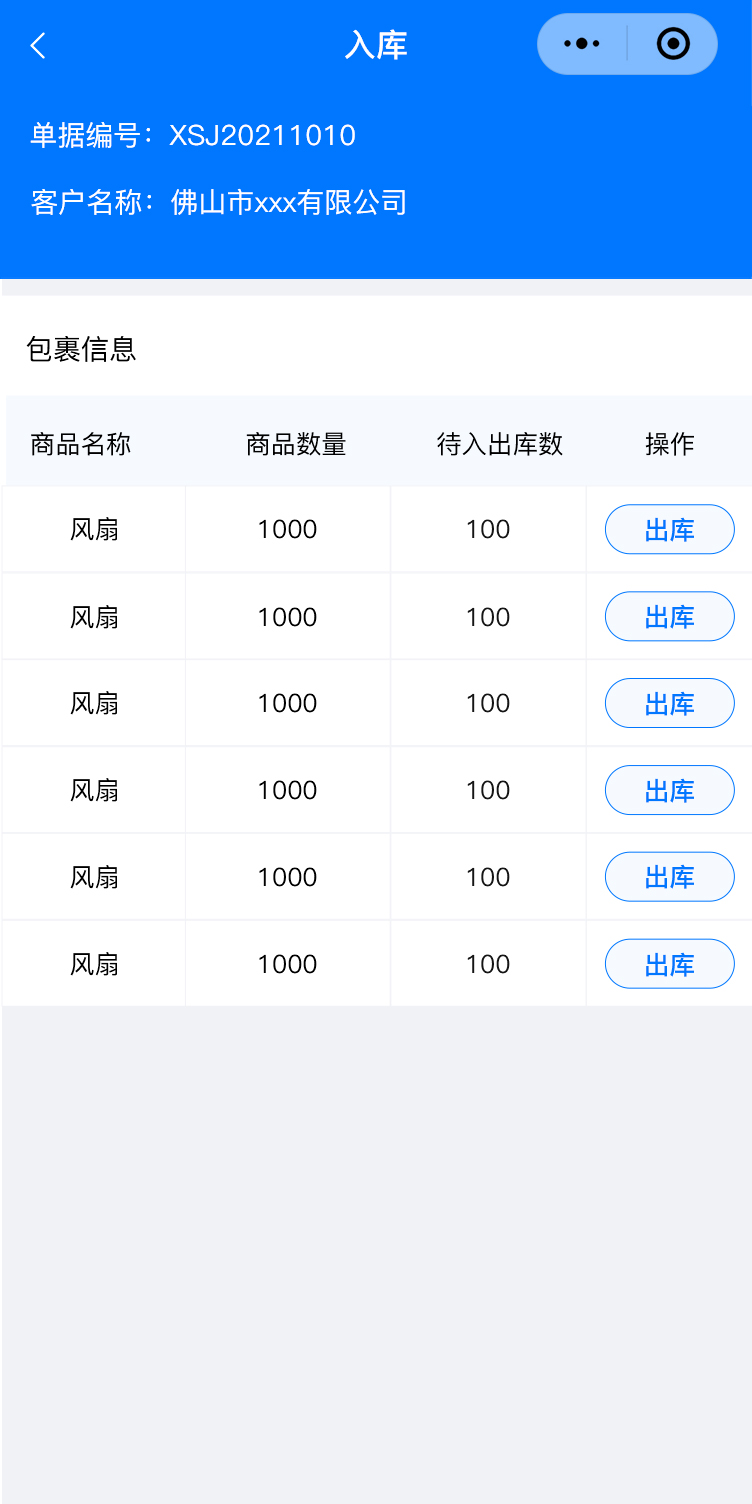The height and width of the screenshot is (1504, 752).
Task: Open the mini program more options menu
Action: tap(582, 44)
